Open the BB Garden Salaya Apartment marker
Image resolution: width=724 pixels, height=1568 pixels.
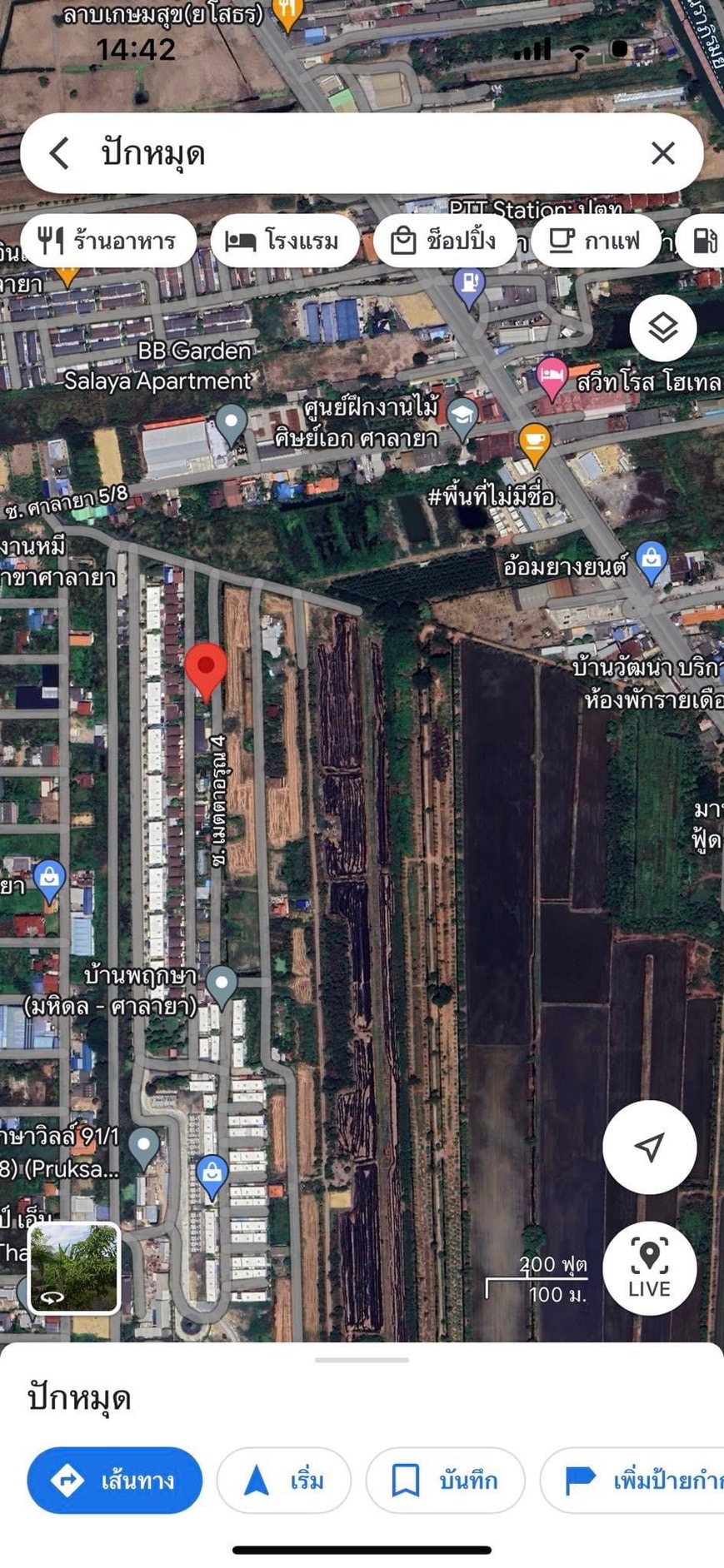[232, 423]
